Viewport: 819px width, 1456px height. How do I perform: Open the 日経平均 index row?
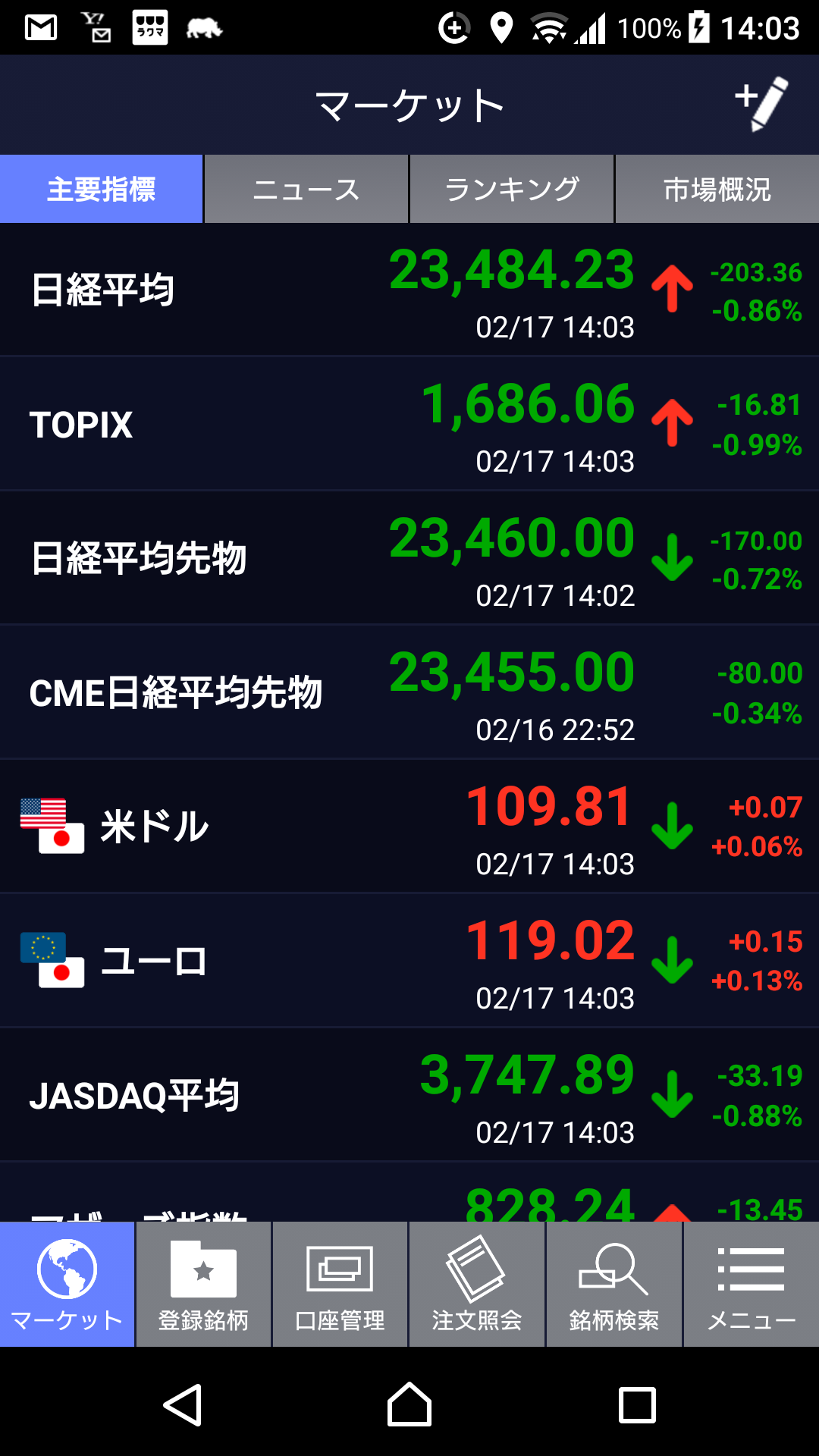coord(409,290)
